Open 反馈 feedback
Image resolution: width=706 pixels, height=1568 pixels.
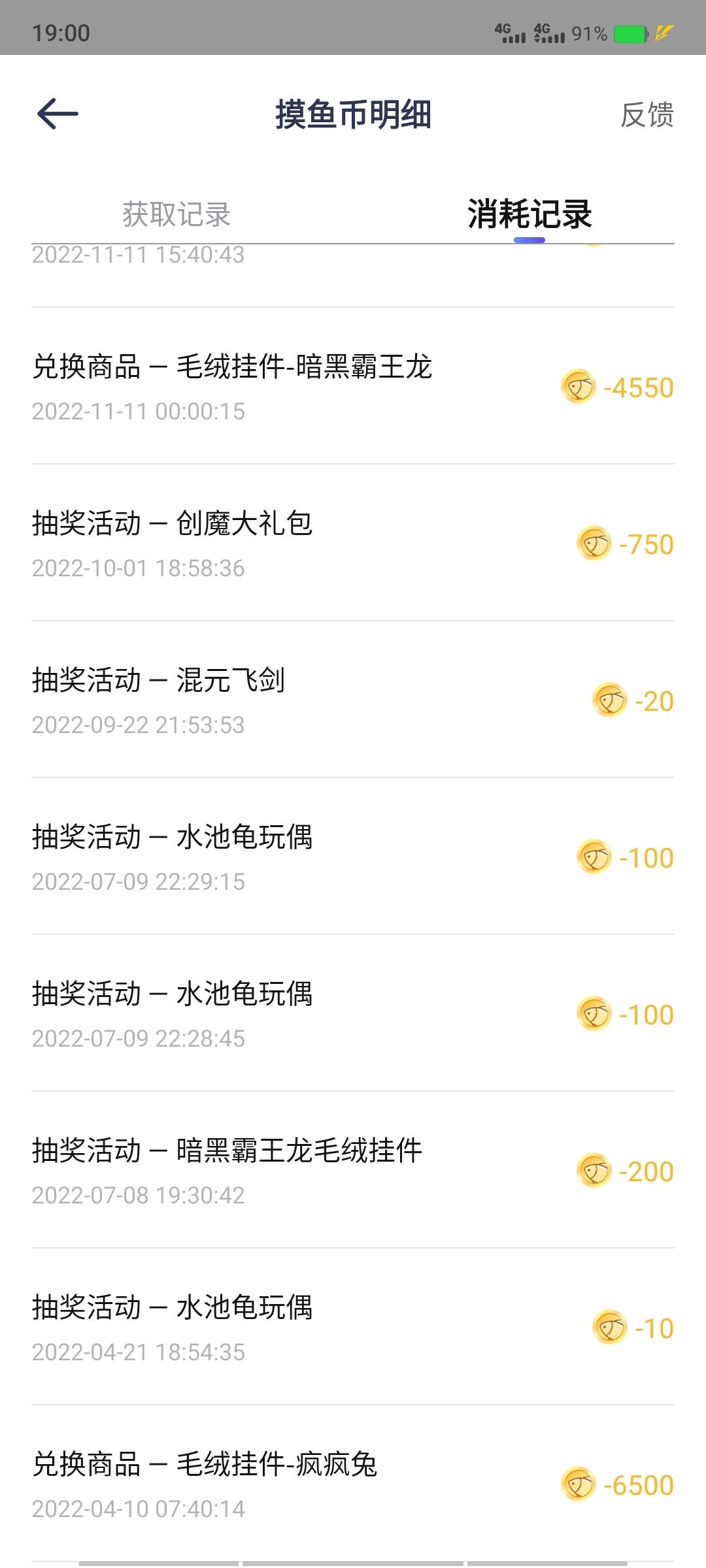click(x=647, y=115)
